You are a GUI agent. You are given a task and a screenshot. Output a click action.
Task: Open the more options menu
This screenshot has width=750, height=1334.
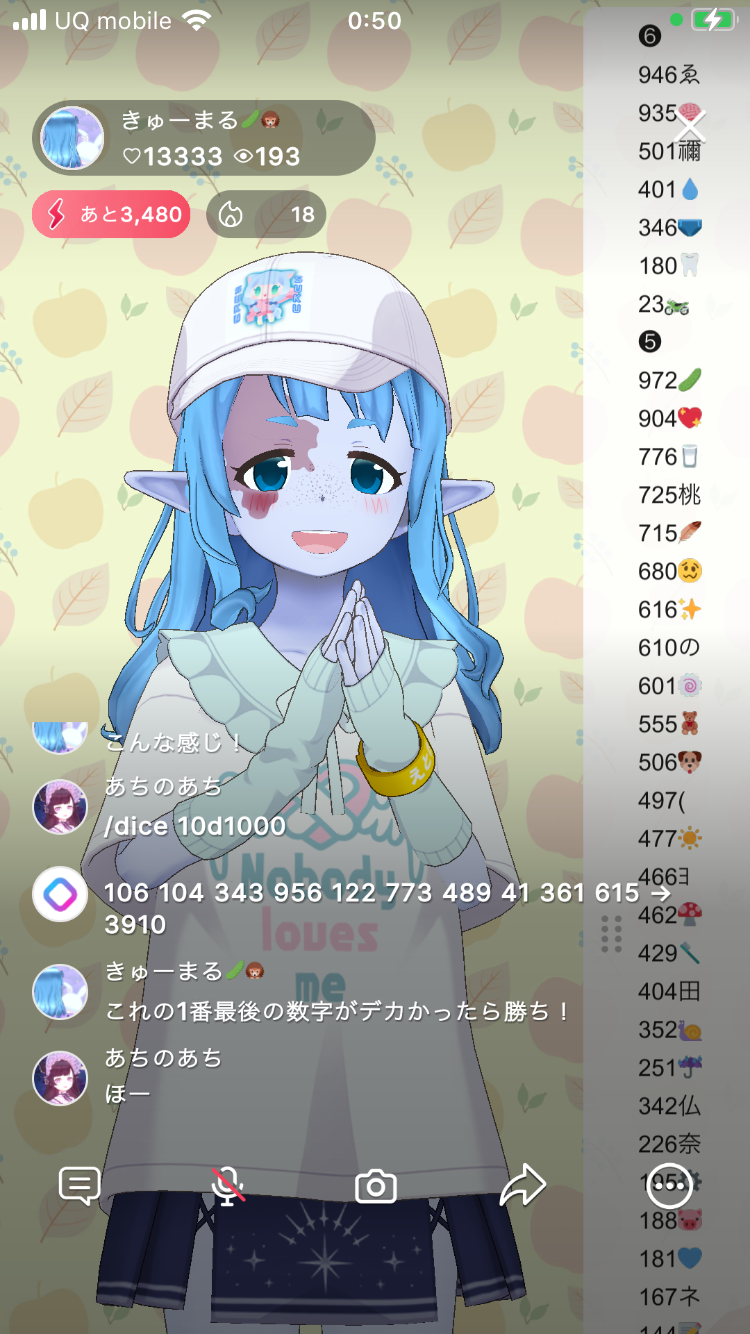669,1186
